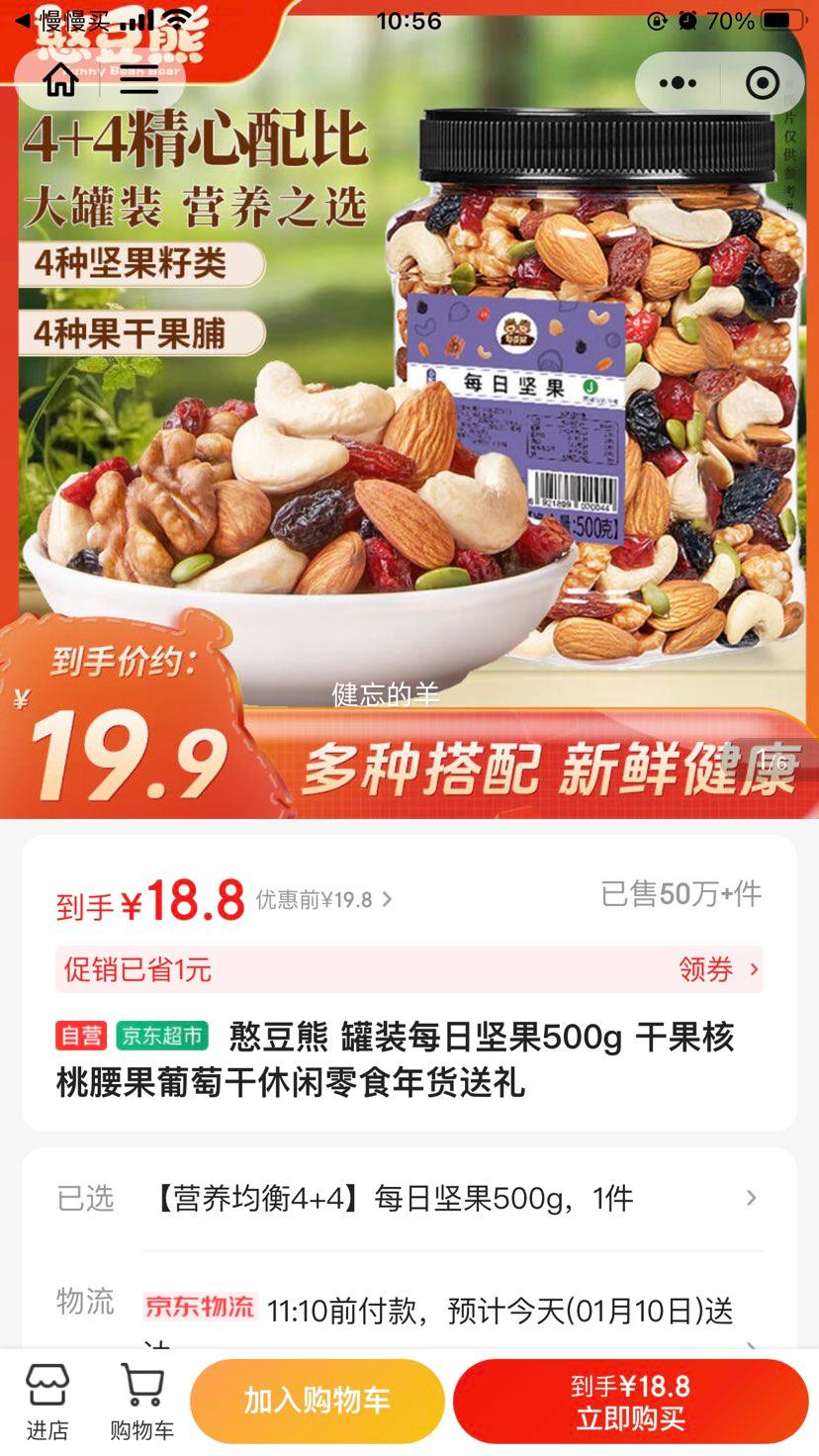Click the yellow 加入购物车 button
819x1456 pixels.
[x=318, y=1400]
